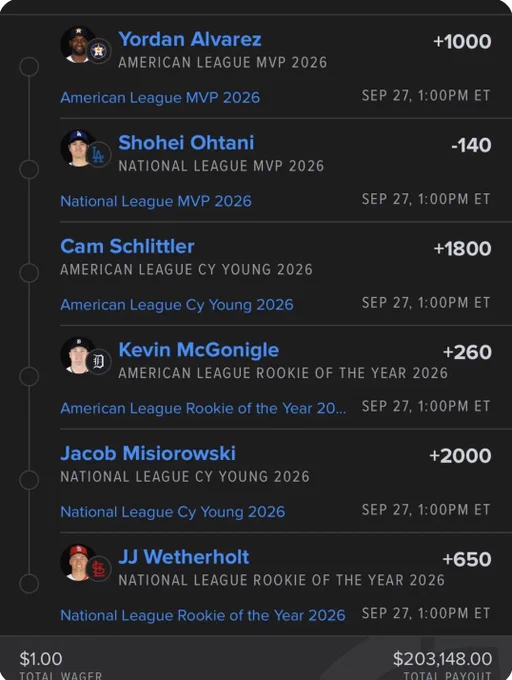Open the blue American League MVP 2026 market link
This screenshot has height=680, width=512.
160,98
